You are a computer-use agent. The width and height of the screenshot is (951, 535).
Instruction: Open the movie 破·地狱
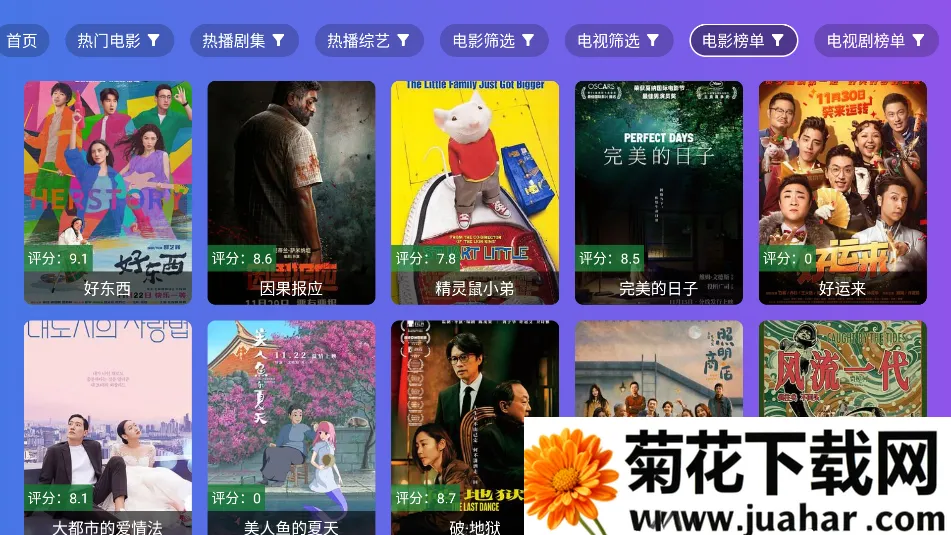point(460,427)
